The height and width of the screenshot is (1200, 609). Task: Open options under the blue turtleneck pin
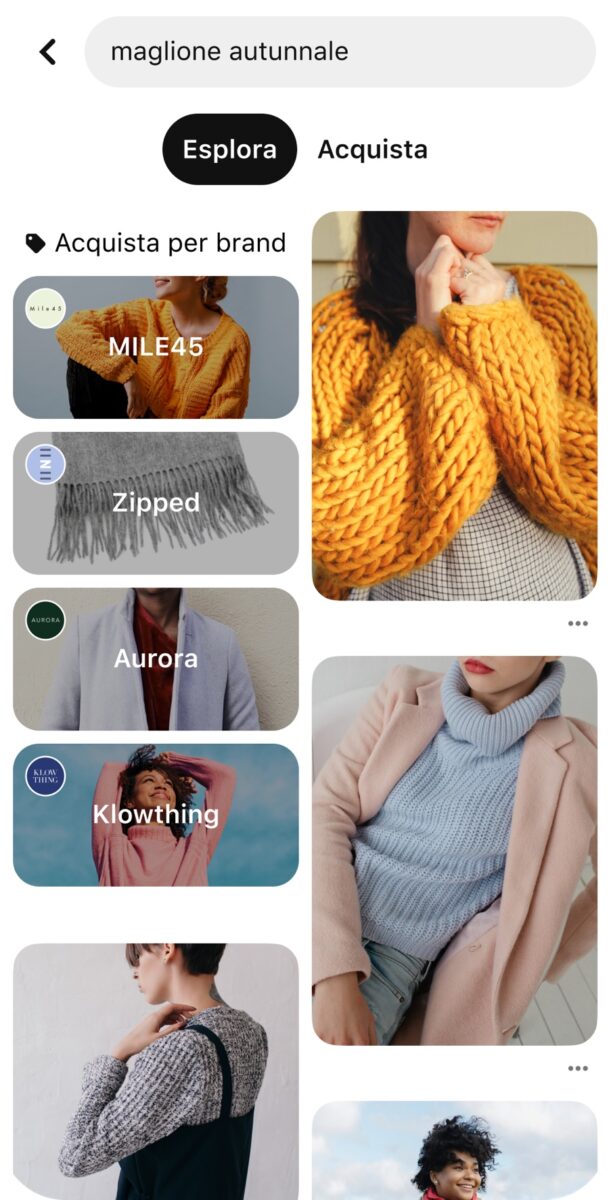click(x=577, y=1068)
